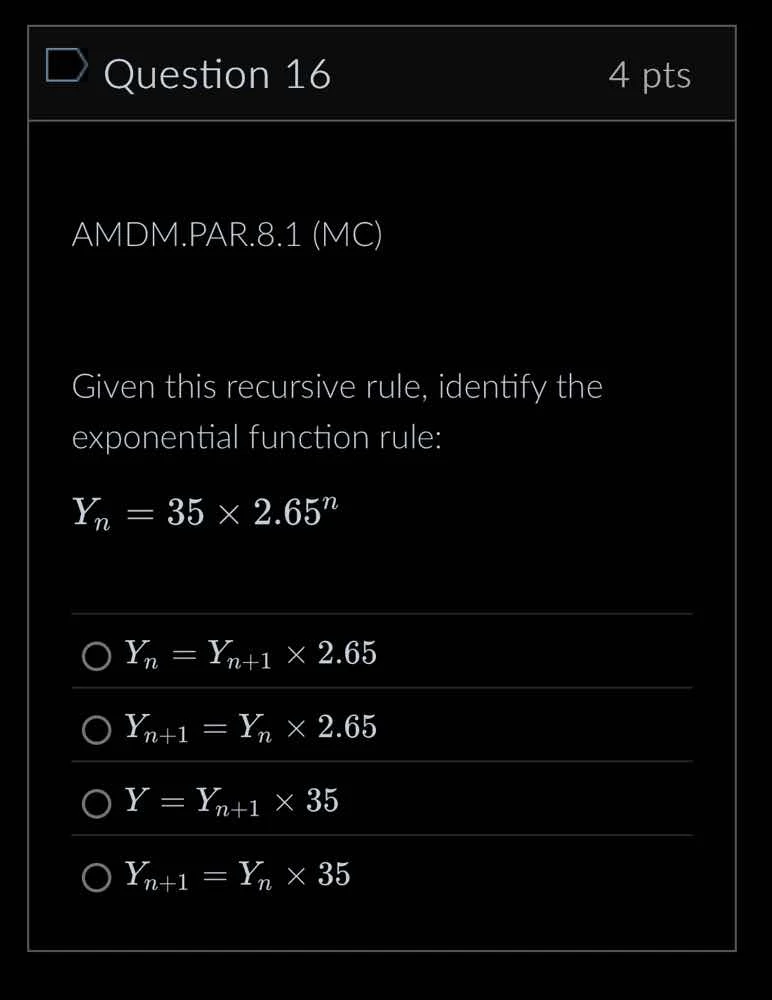Click the radio button for the first answer choice
Image resolution: width=772 pixels, height=1000 pixels.
point(97,655)
